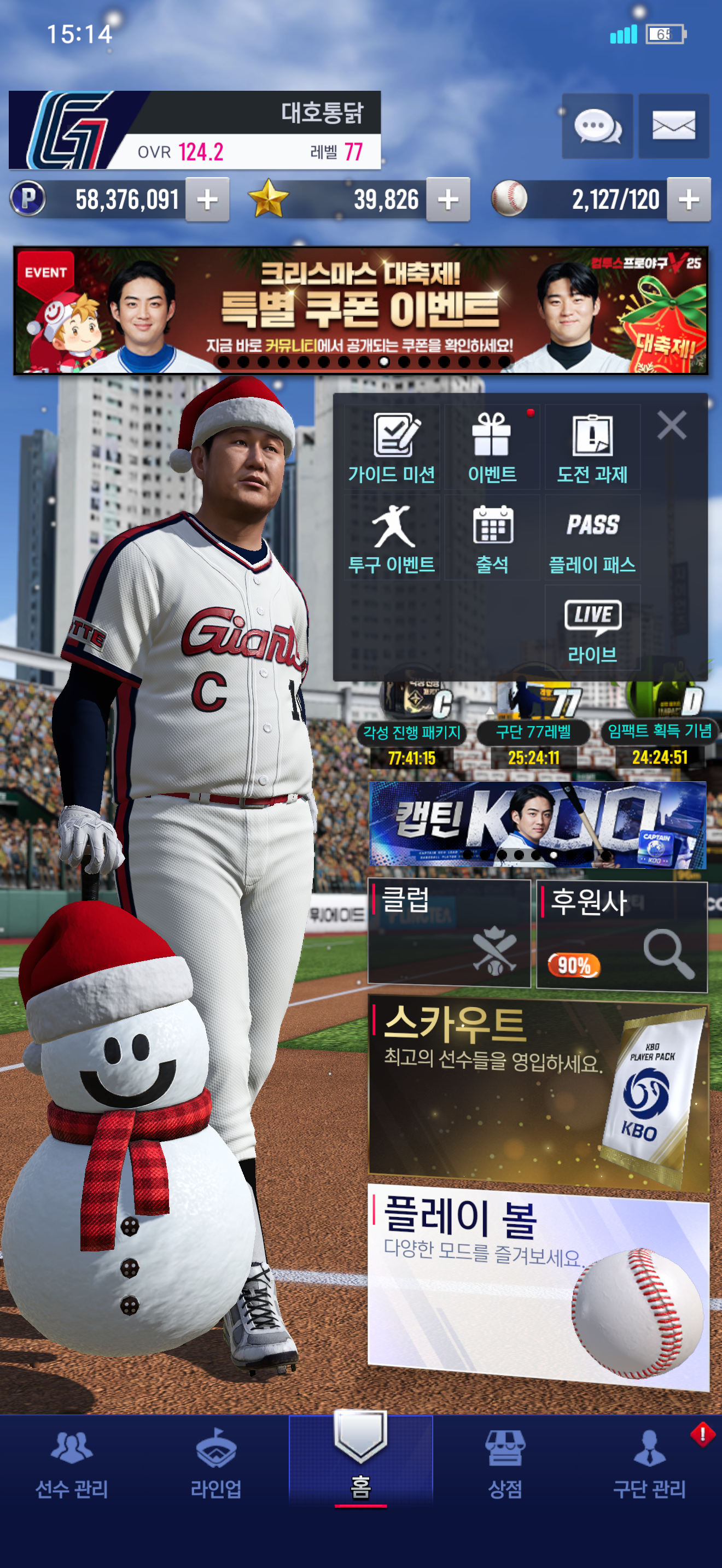Open 도전 과제 challenges

click(592, 448)
